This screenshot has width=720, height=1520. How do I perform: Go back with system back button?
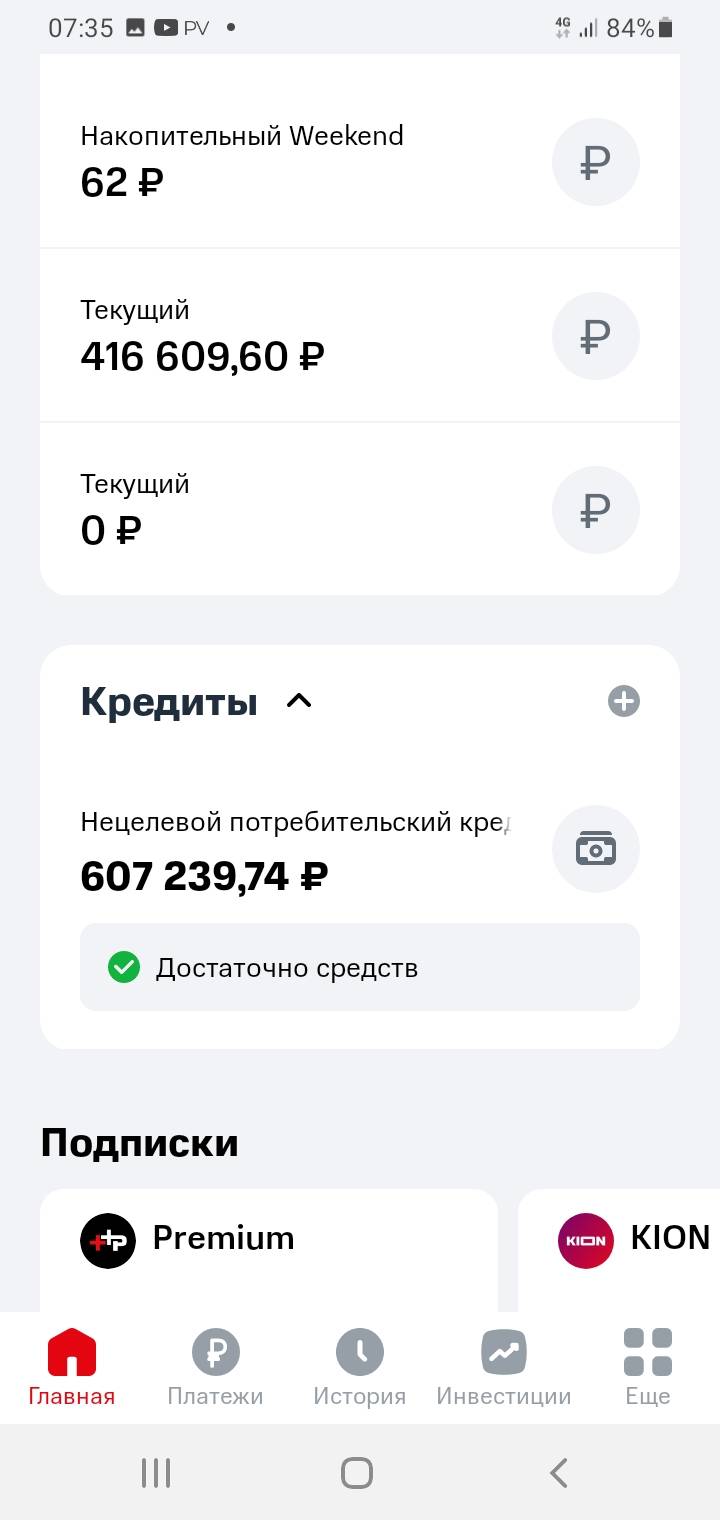(x=558, y=1472)
